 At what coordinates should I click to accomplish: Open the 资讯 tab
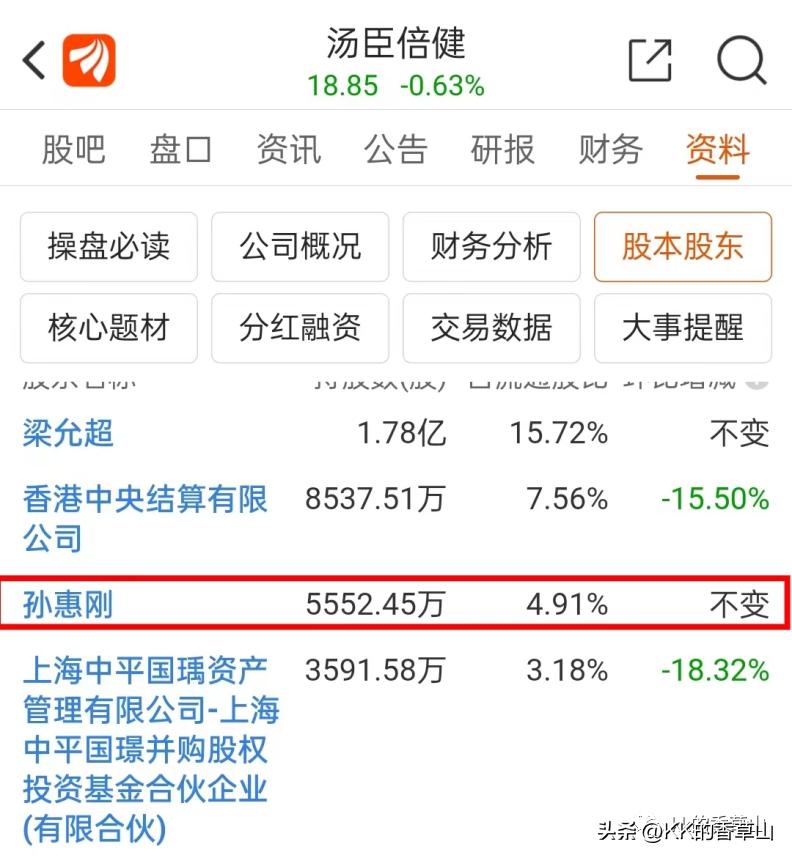[288, 148]
